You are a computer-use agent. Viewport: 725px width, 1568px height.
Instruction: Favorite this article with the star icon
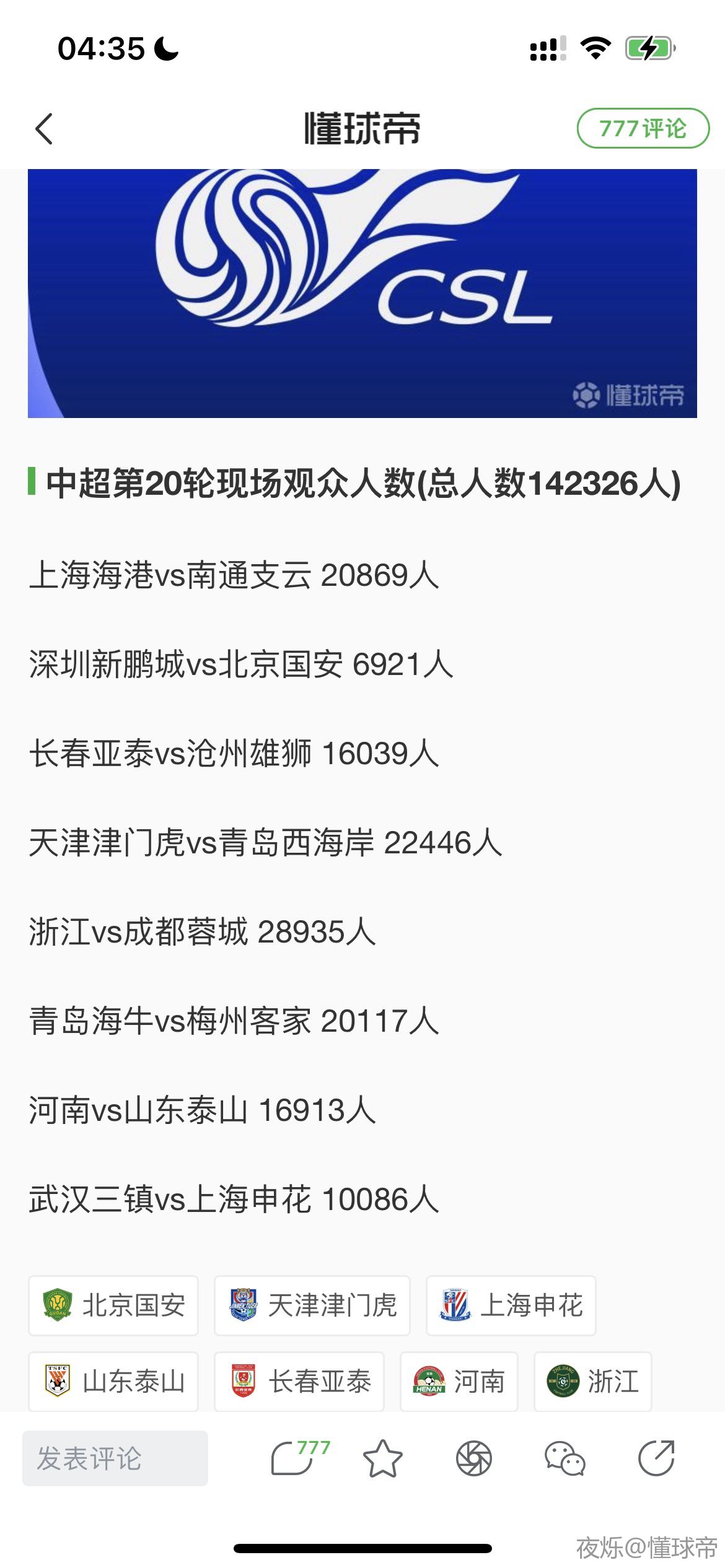point(382,1458)
